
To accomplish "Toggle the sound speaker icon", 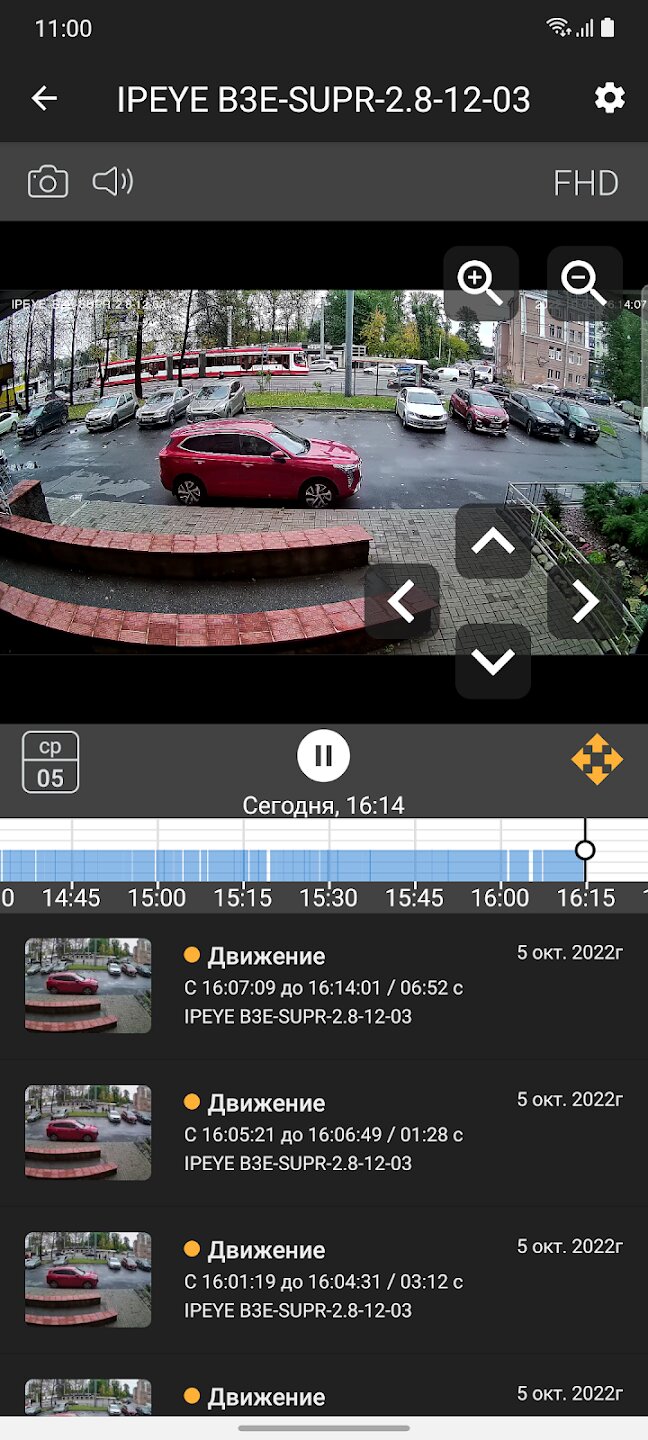I will tap(113, 181).
